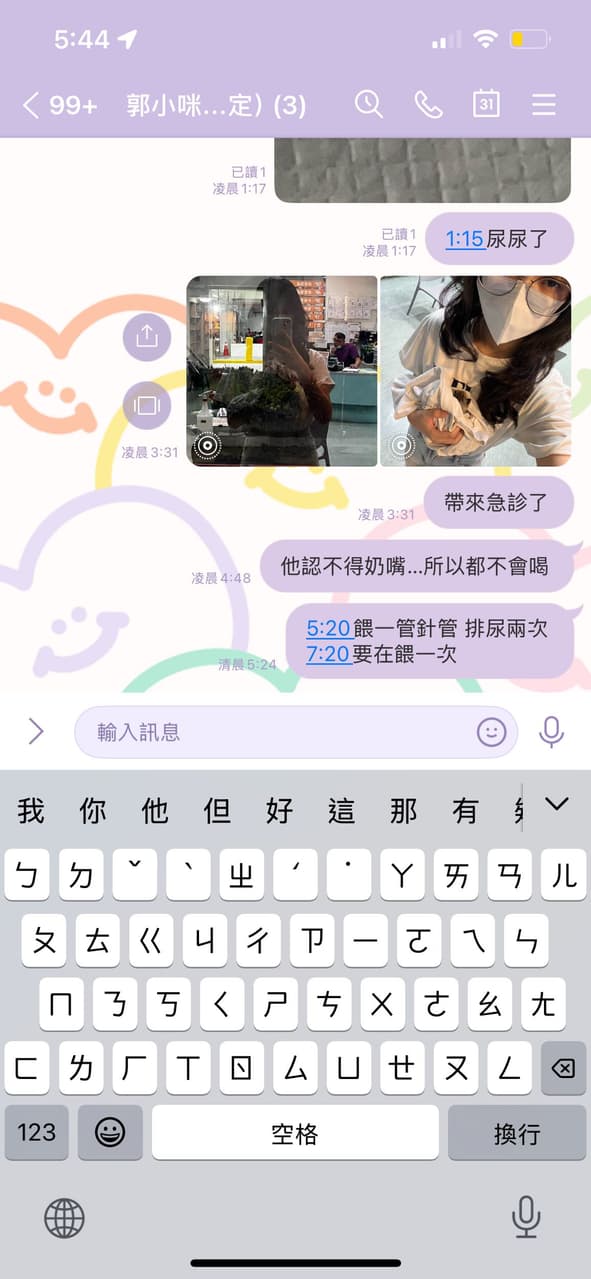Tap the 7:20 time link
Viewport: 591px width, 1279px height.
(x=328, y=654)
